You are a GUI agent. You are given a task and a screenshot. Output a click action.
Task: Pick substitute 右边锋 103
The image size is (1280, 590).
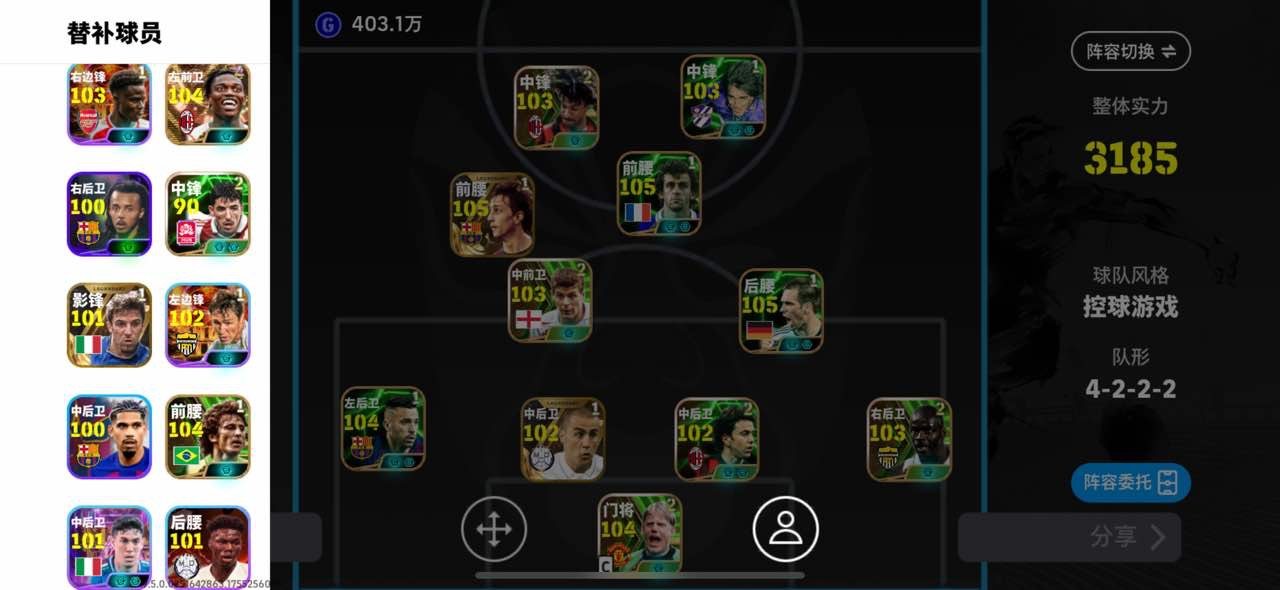[x=109, y=104]
